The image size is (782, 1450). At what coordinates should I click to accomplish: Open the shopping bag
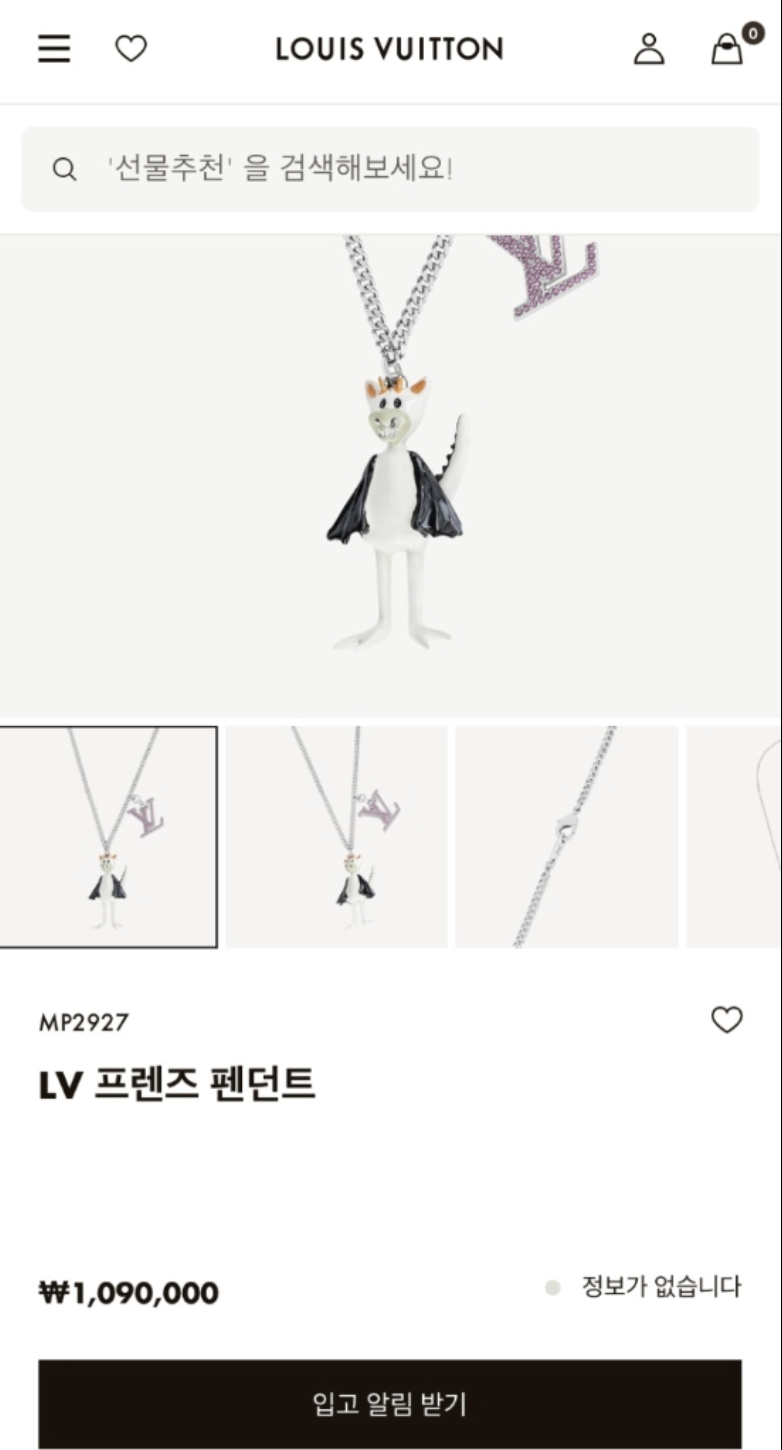[728, 48]
